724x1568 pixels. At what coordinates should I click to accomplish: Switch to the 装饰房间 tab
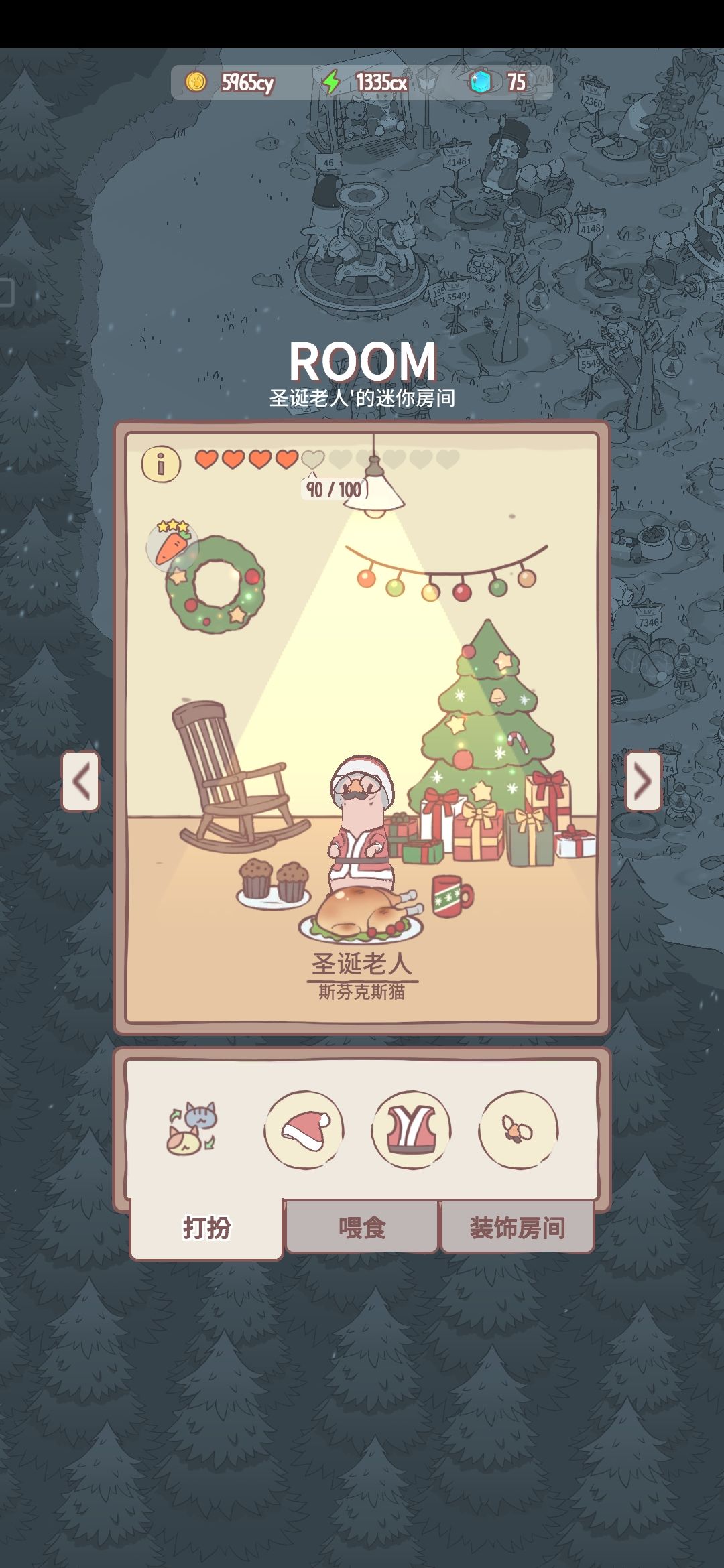click(x=517, y=1228)
